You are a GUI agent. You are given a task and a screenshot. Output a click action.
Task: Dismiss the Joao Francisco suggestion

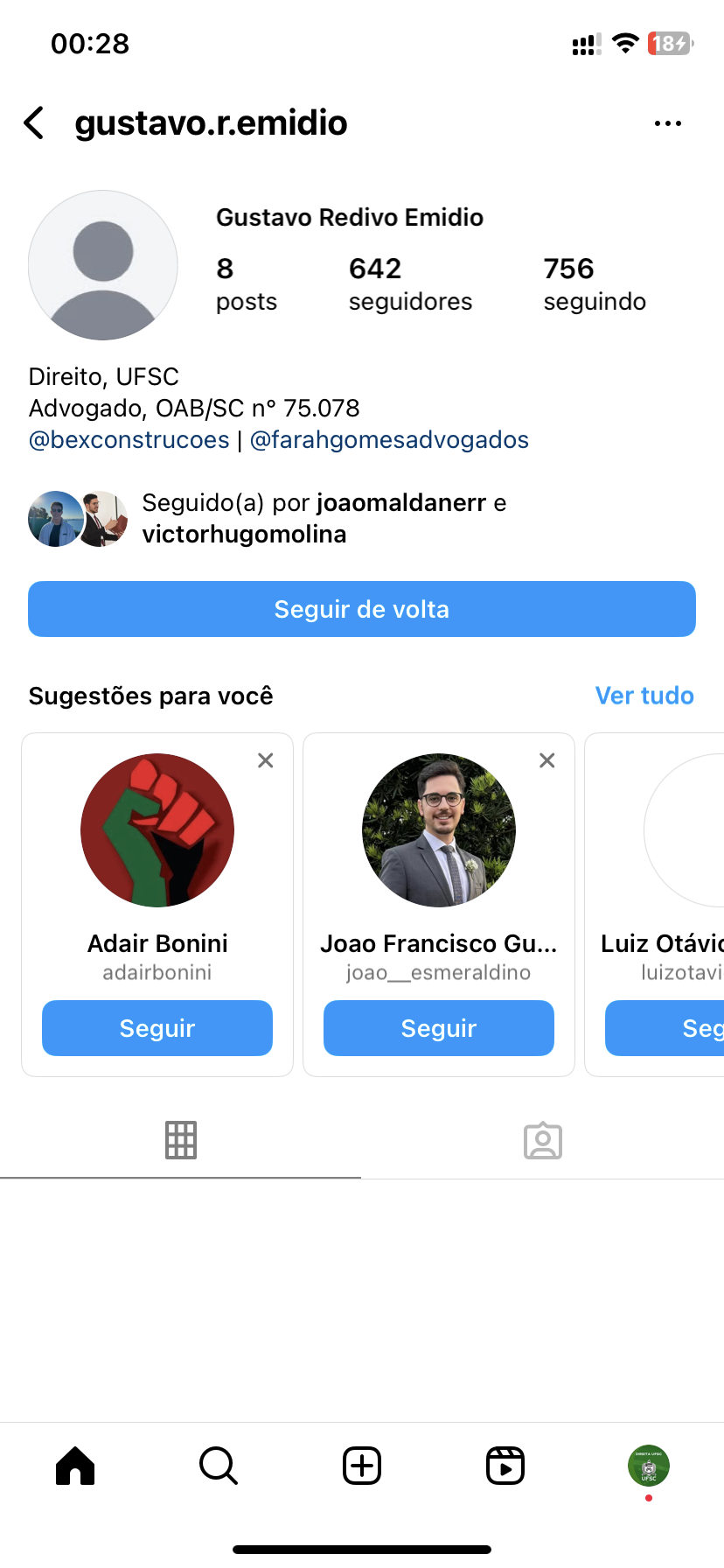(x=547, y=760)
